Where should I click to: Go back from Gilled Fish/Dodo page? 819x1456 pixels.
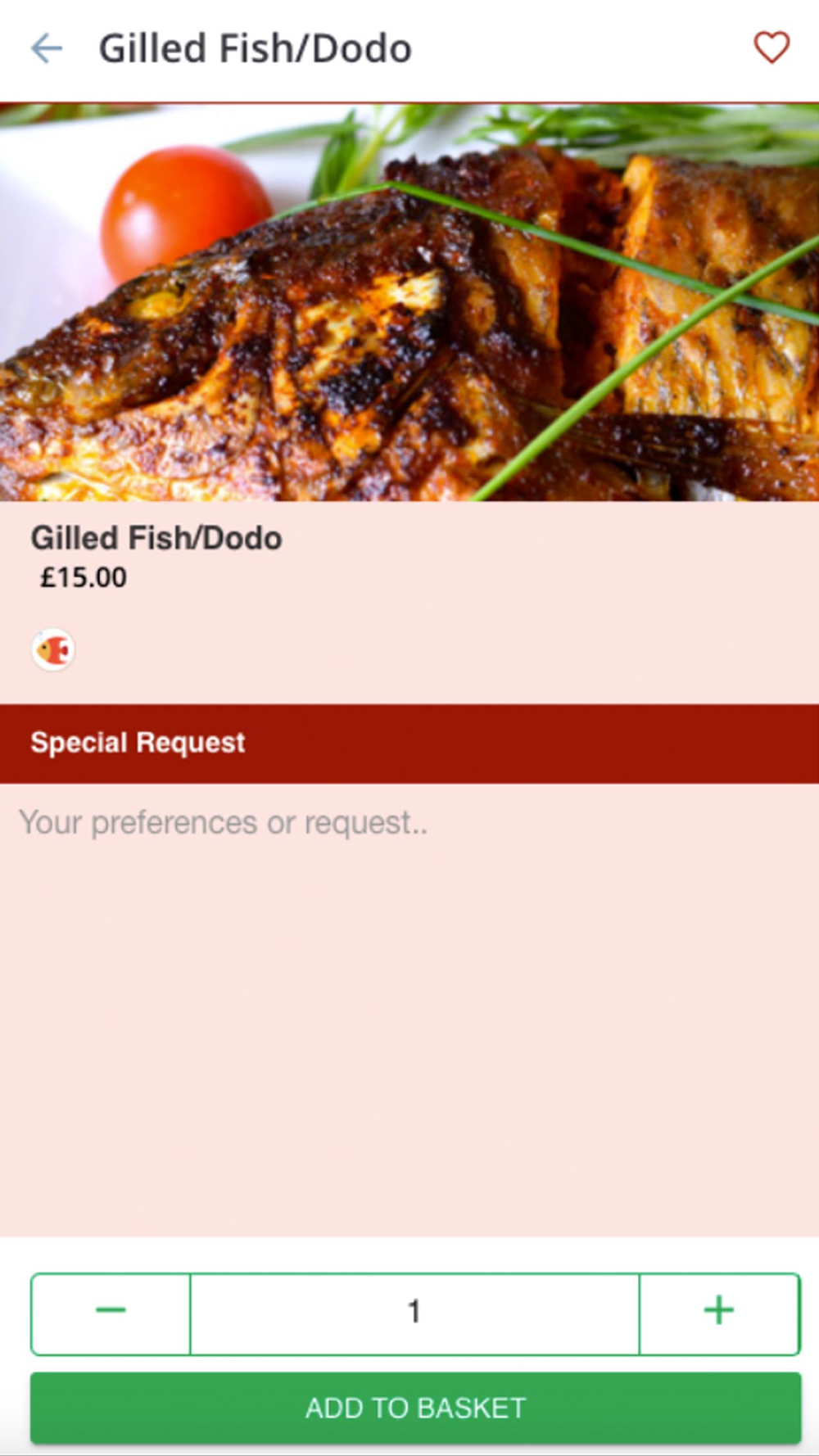click(x=47, y=48)
